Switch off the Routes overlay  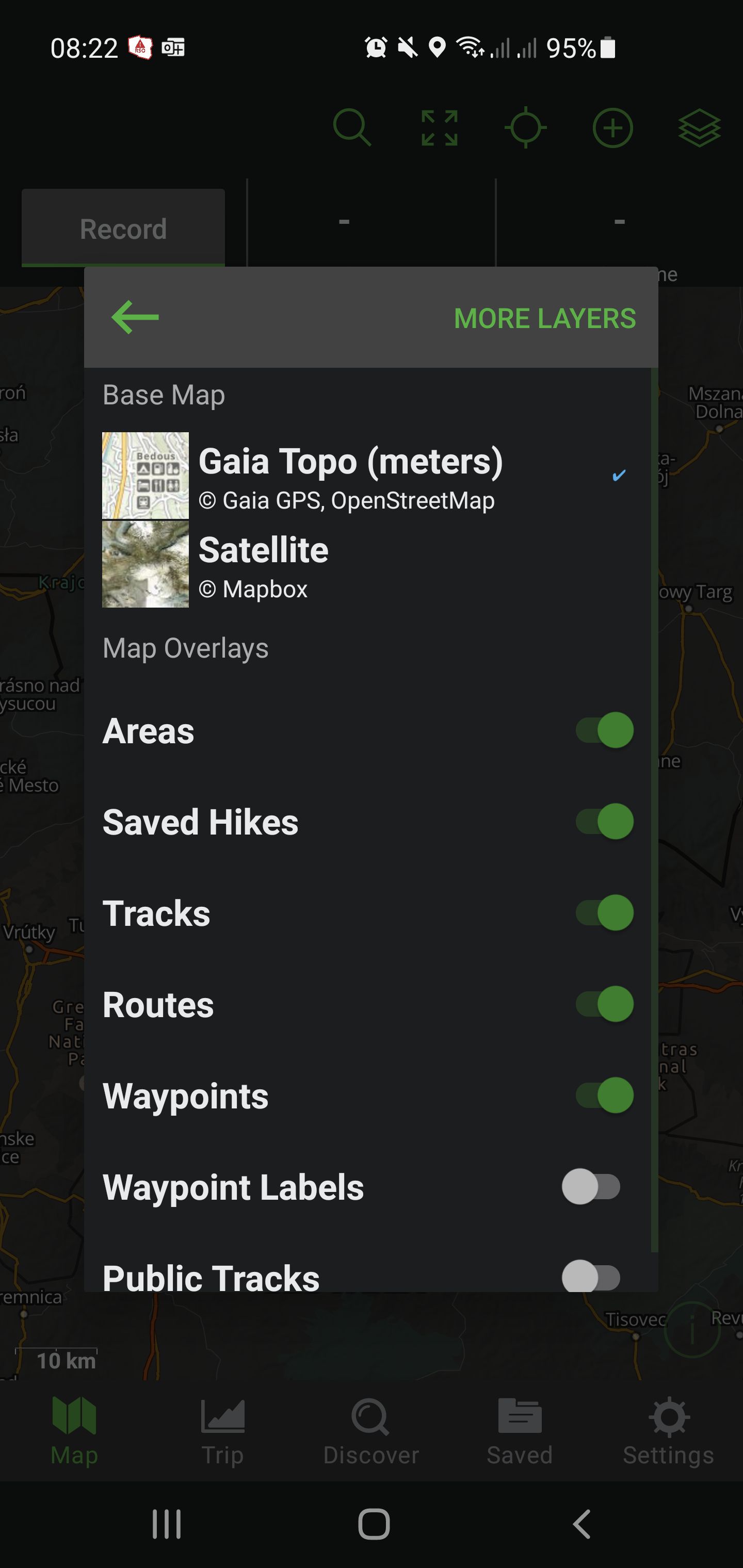605,1004
